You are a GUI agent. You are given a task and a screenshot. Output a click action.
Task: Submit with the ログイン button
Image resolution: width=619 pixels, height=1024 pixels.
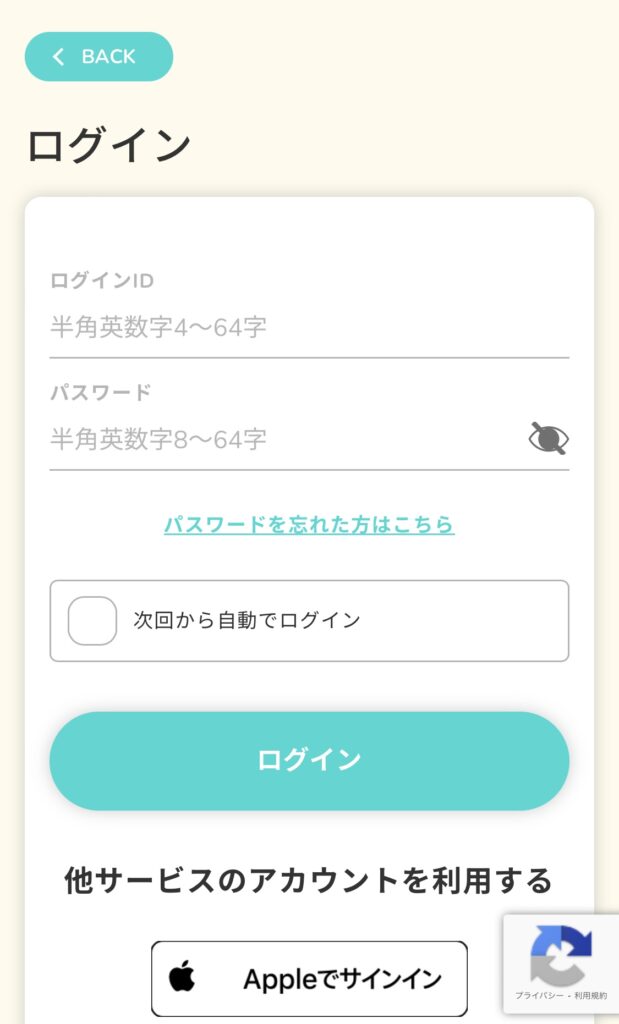[309, 760]
